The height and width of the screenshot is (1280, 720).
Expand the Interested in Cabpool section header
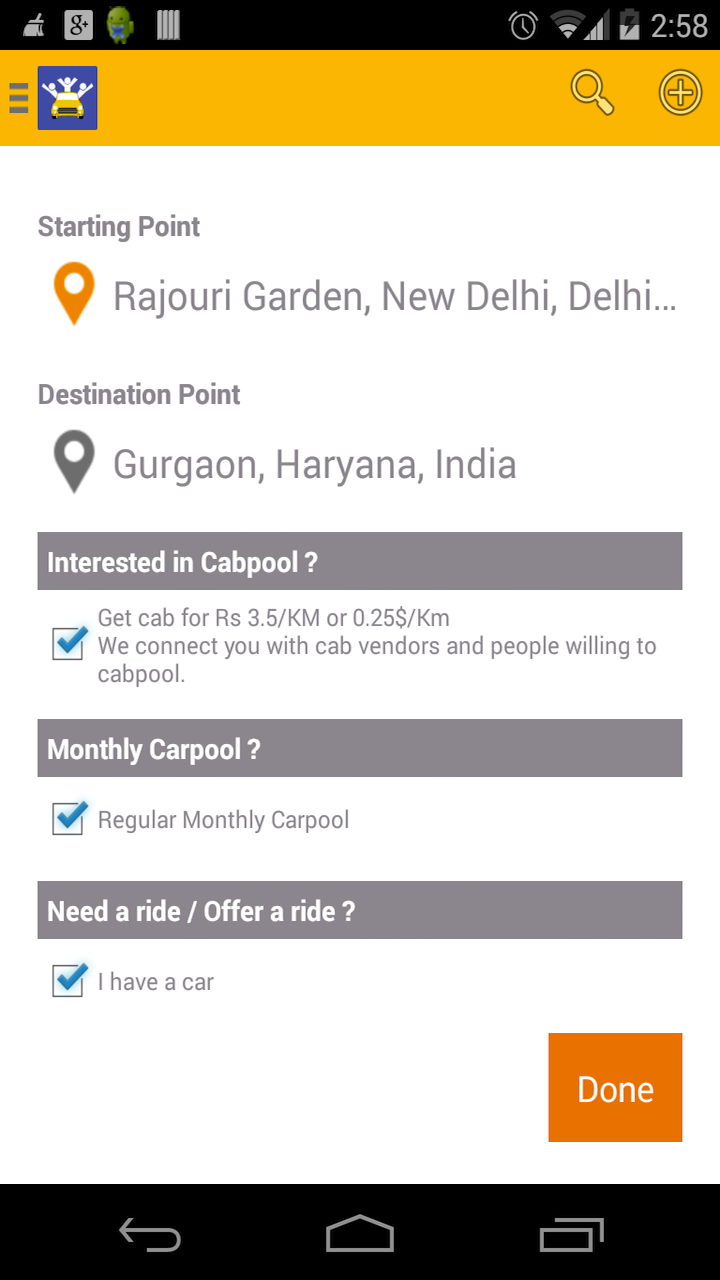point(359,561)
